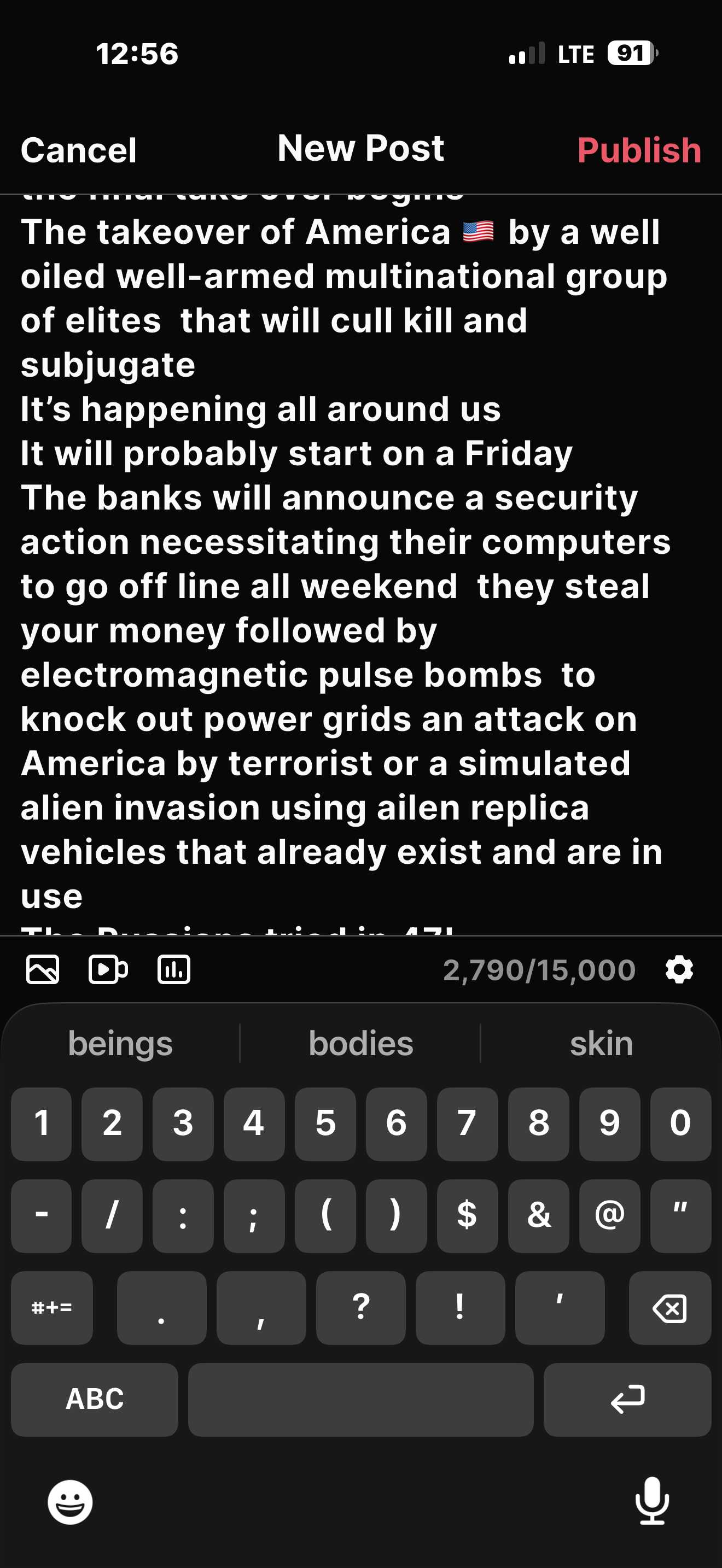Insert a poll into the post
Image resolution: width=722 pixels, height=1568 pixels.
[173, 969]
